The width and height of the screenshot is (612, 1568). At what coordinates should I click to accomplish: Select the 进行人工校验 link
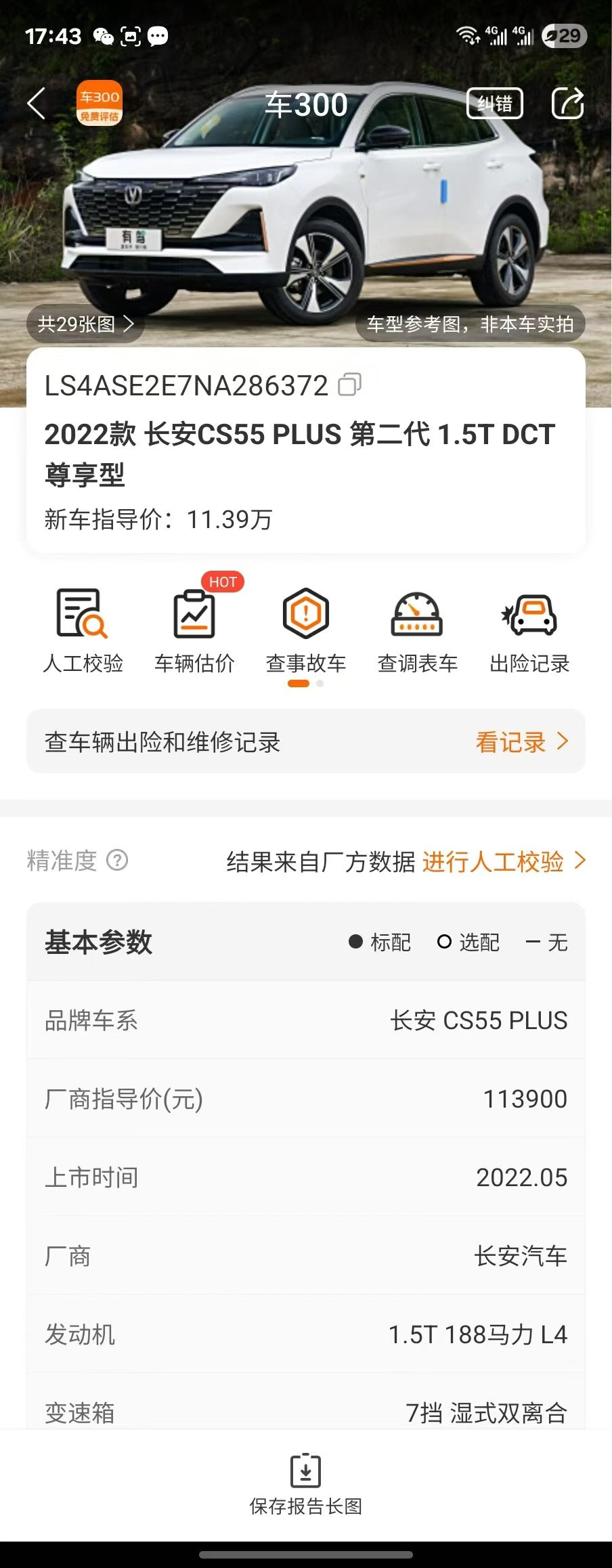click(503, 862)
